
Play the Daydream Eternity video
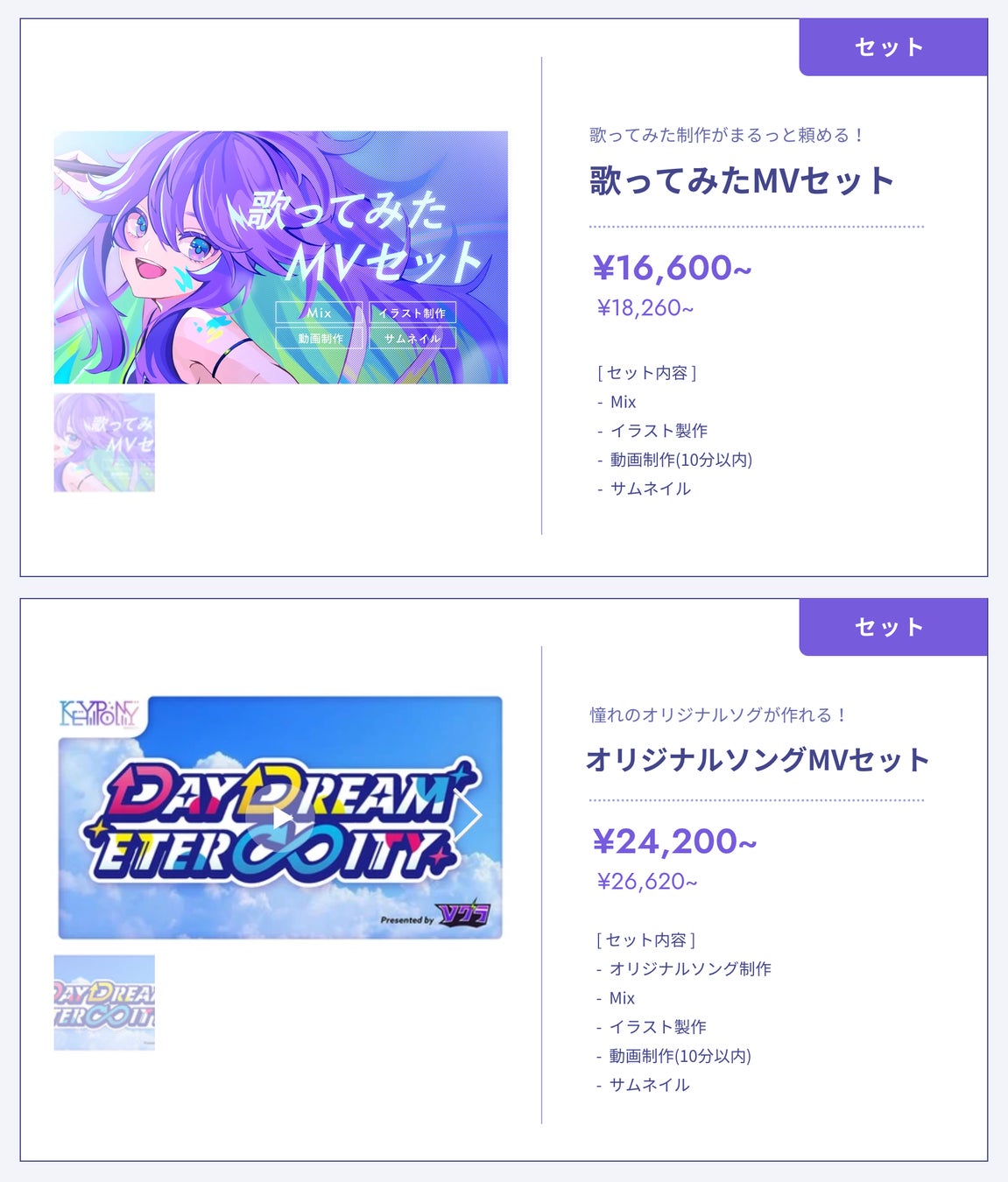tap(280, 819)
